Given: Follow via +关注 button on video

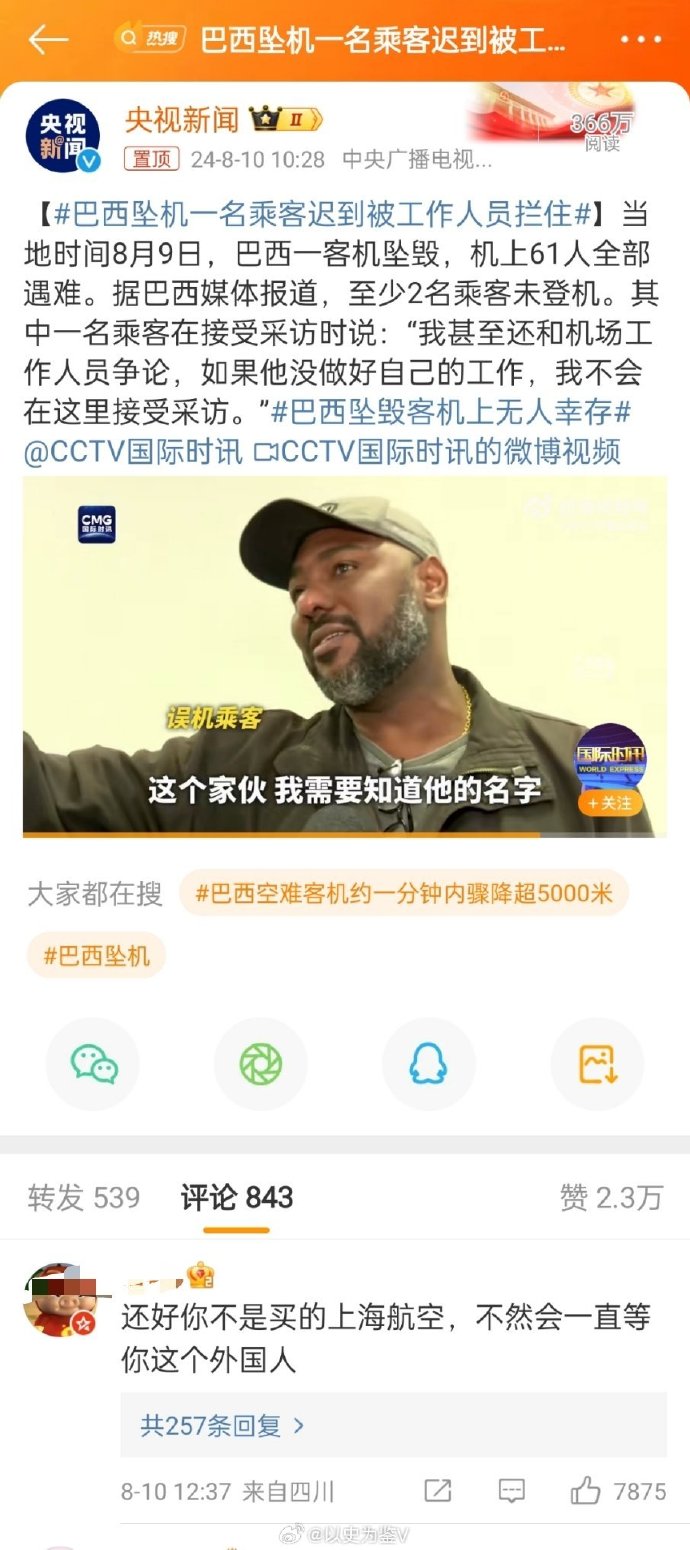Looking at the screenshot, I should coord(609,803).
